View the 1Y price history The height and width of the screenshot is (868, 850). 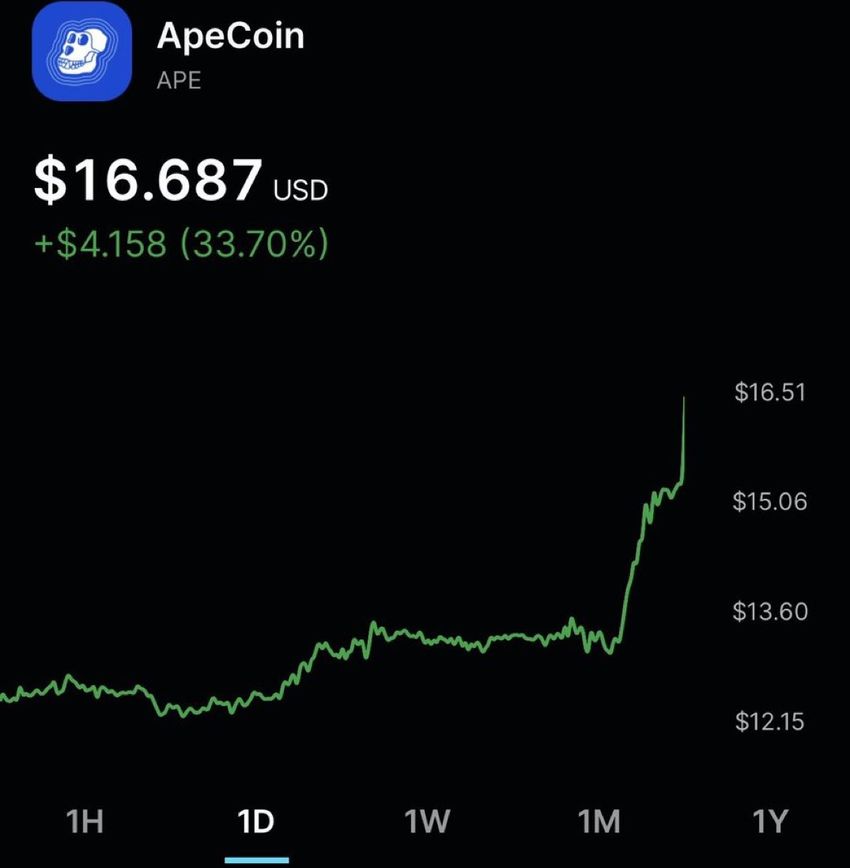[770, 822]
